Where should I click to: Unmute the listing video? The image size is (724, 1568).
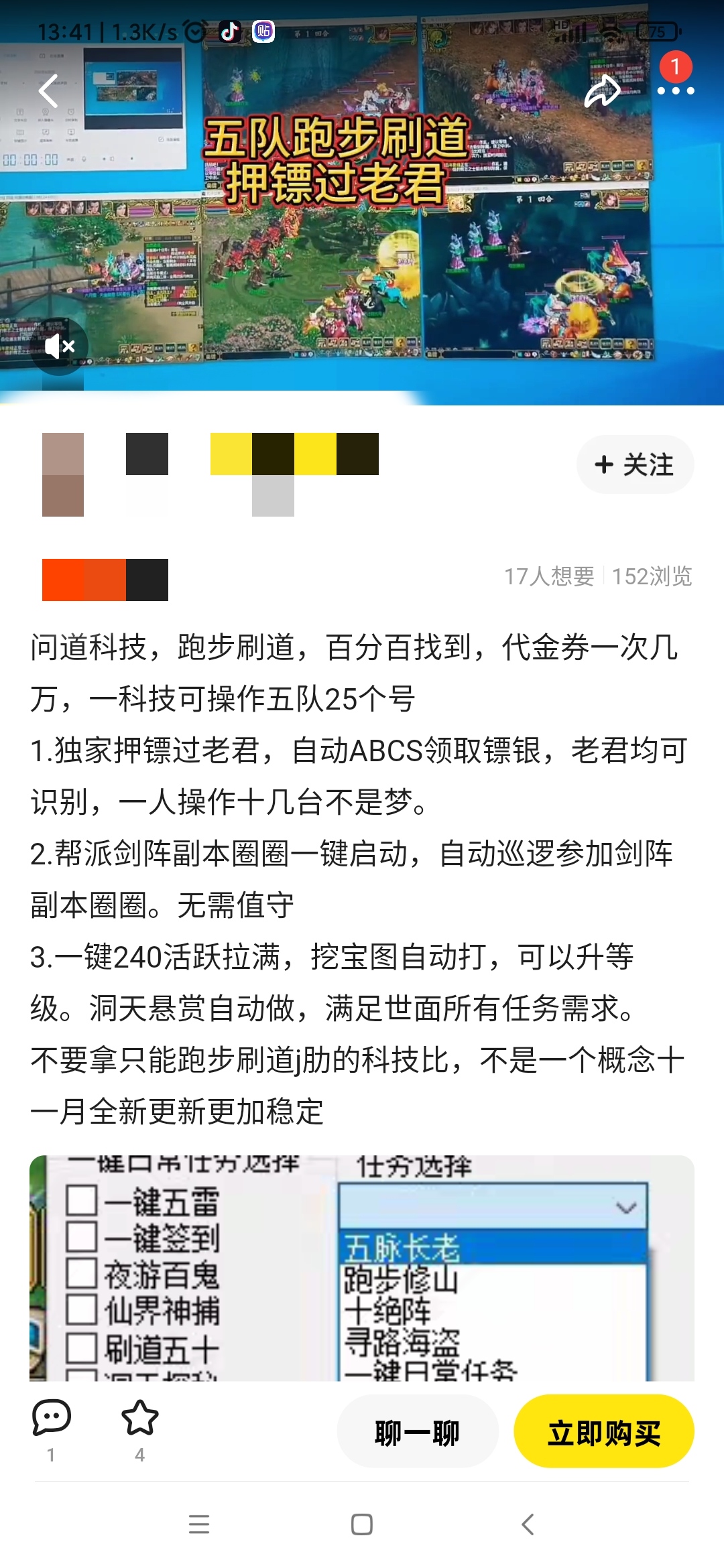[59, 346]
